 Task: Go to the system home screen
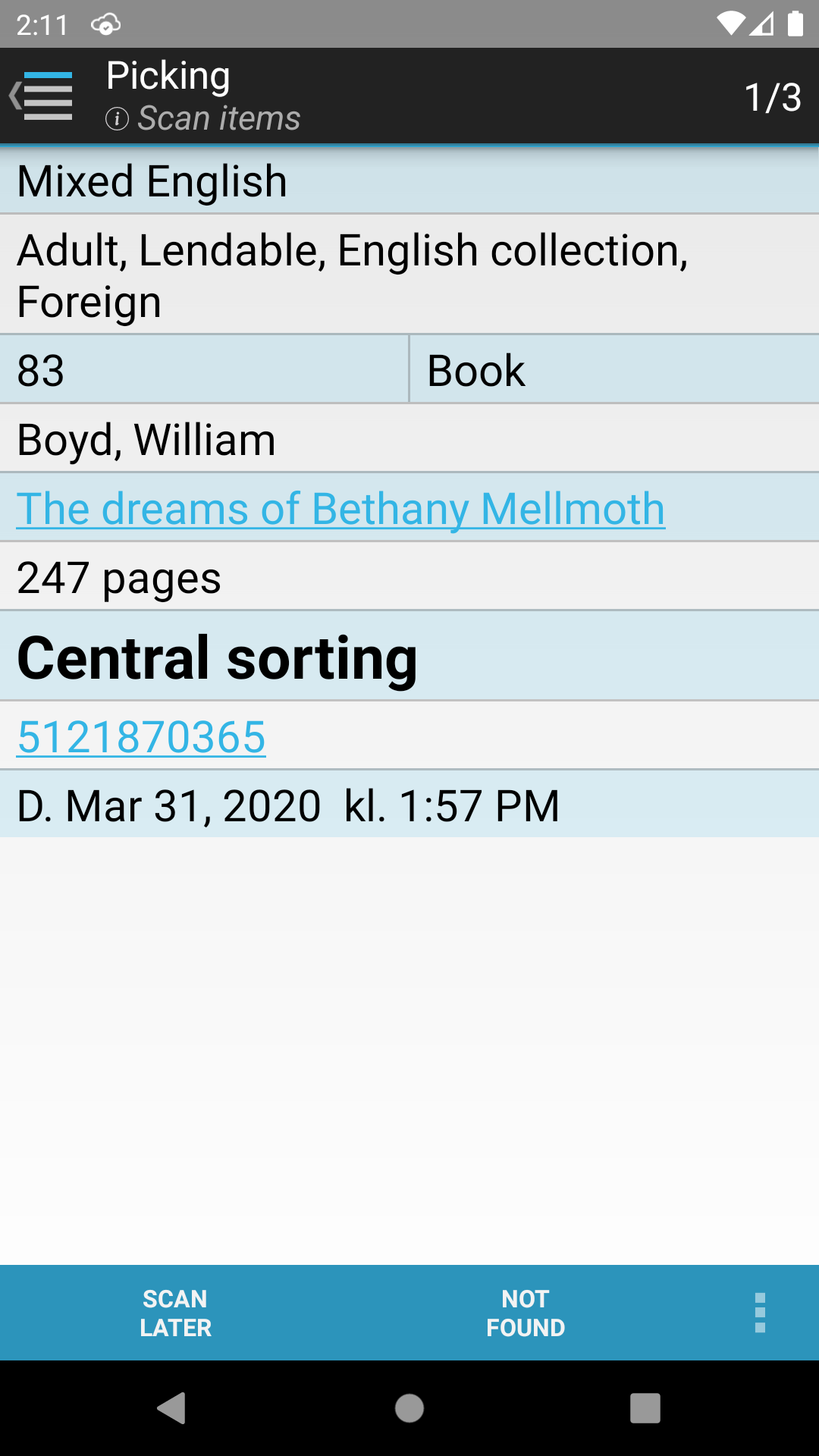[x=409, y=1408]
